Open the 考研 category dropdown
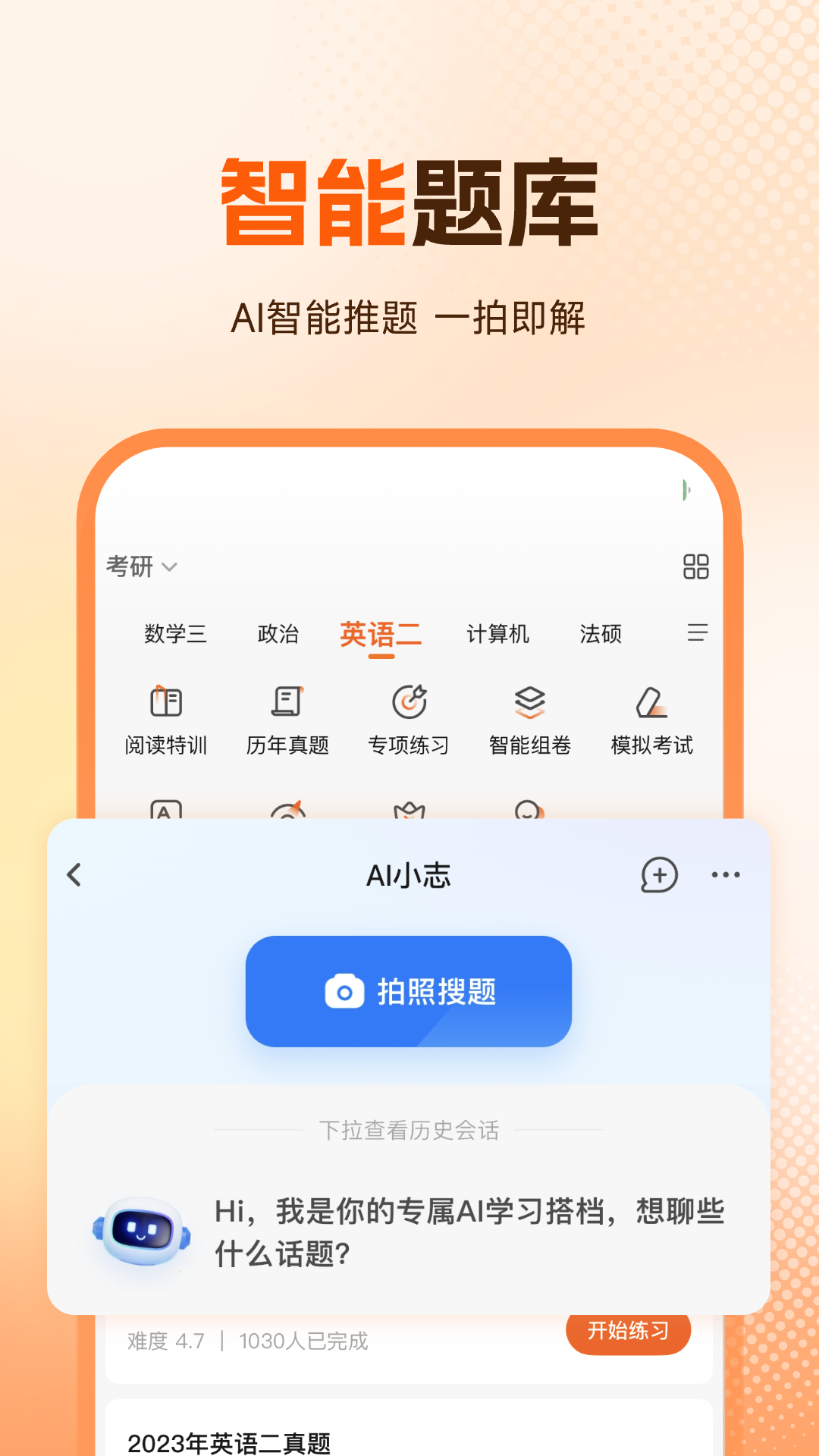This screenshot has width=819, height=1456. [140, 566]
